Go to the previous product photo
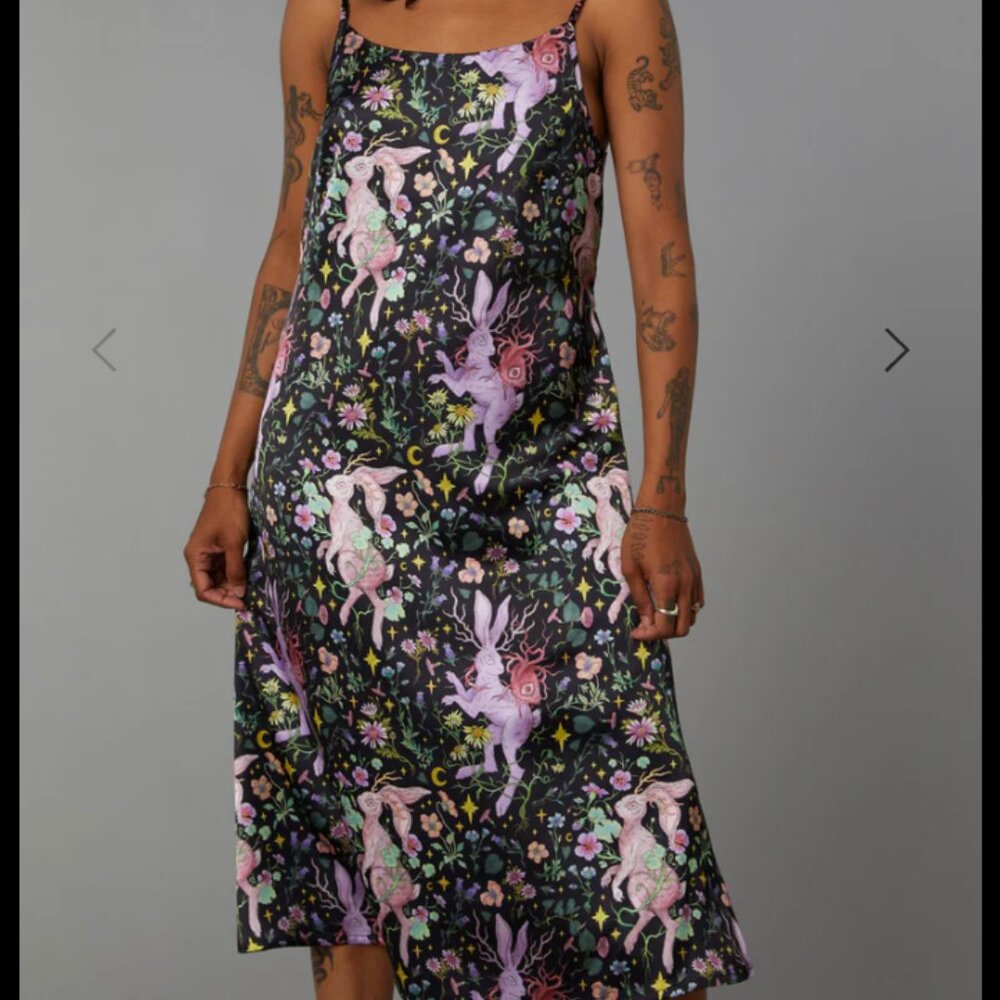Screen dimensions: 1000x1000 point(104,349)
